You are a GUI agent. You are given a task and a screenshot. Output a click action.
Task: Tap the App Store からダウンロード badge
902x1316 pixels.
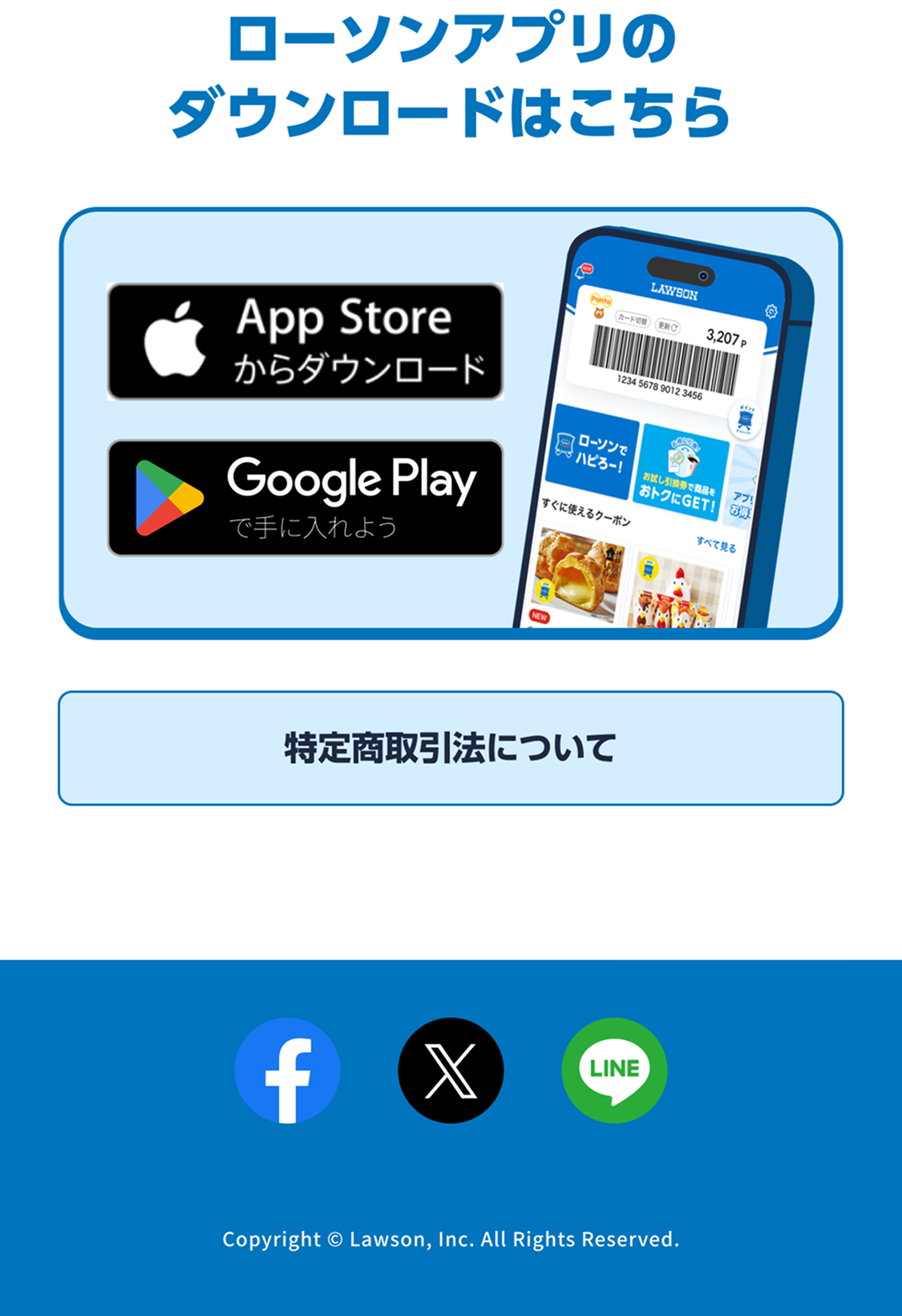[x=305, y=340]
